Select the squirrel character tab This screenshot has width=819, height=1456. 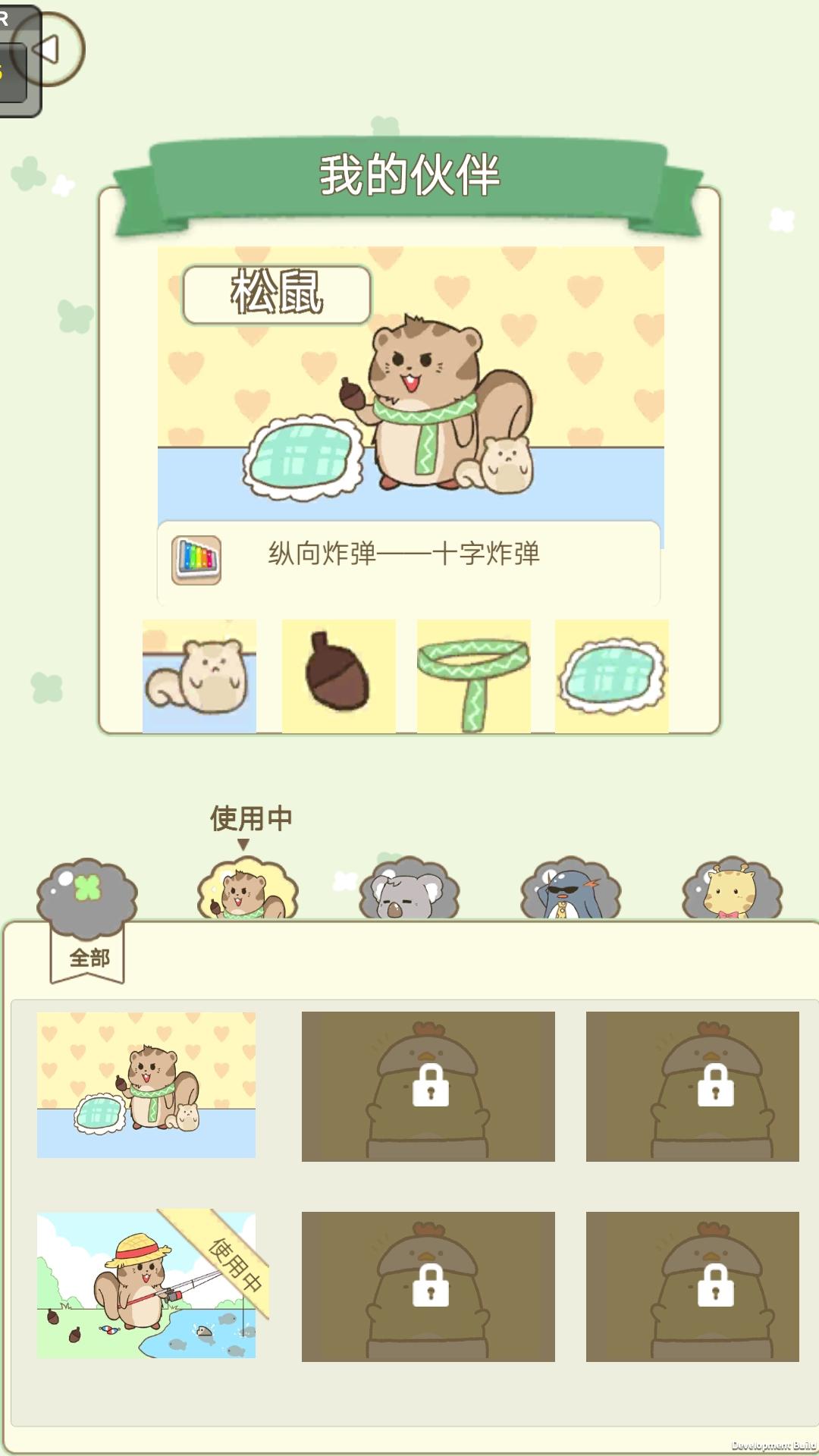(x=247, y=889)
